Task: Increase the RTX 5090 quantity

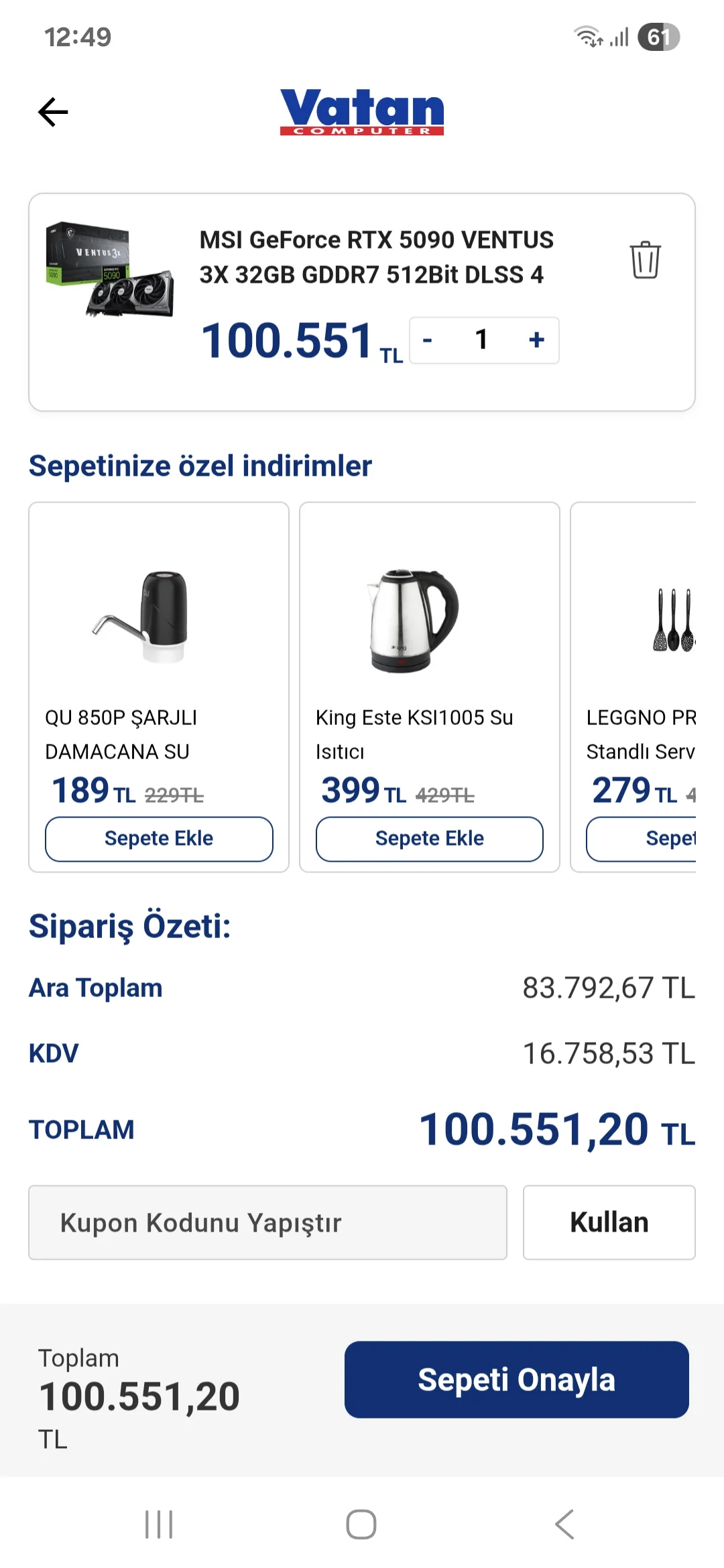Action: pos(536,340)
